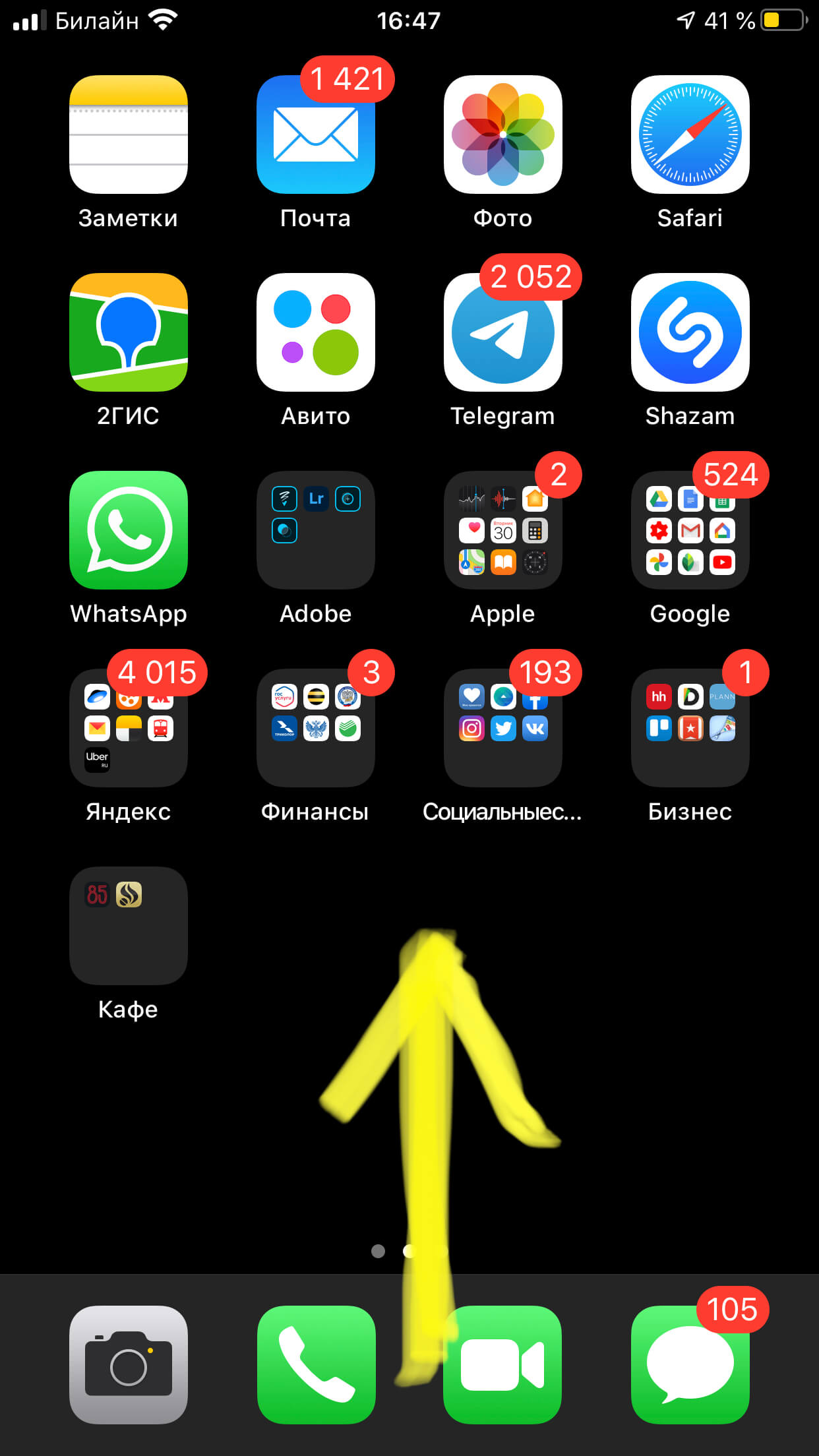Open the Заметки notes app
The height and width of the screenshot is (1456, 819).
[129, 135]
